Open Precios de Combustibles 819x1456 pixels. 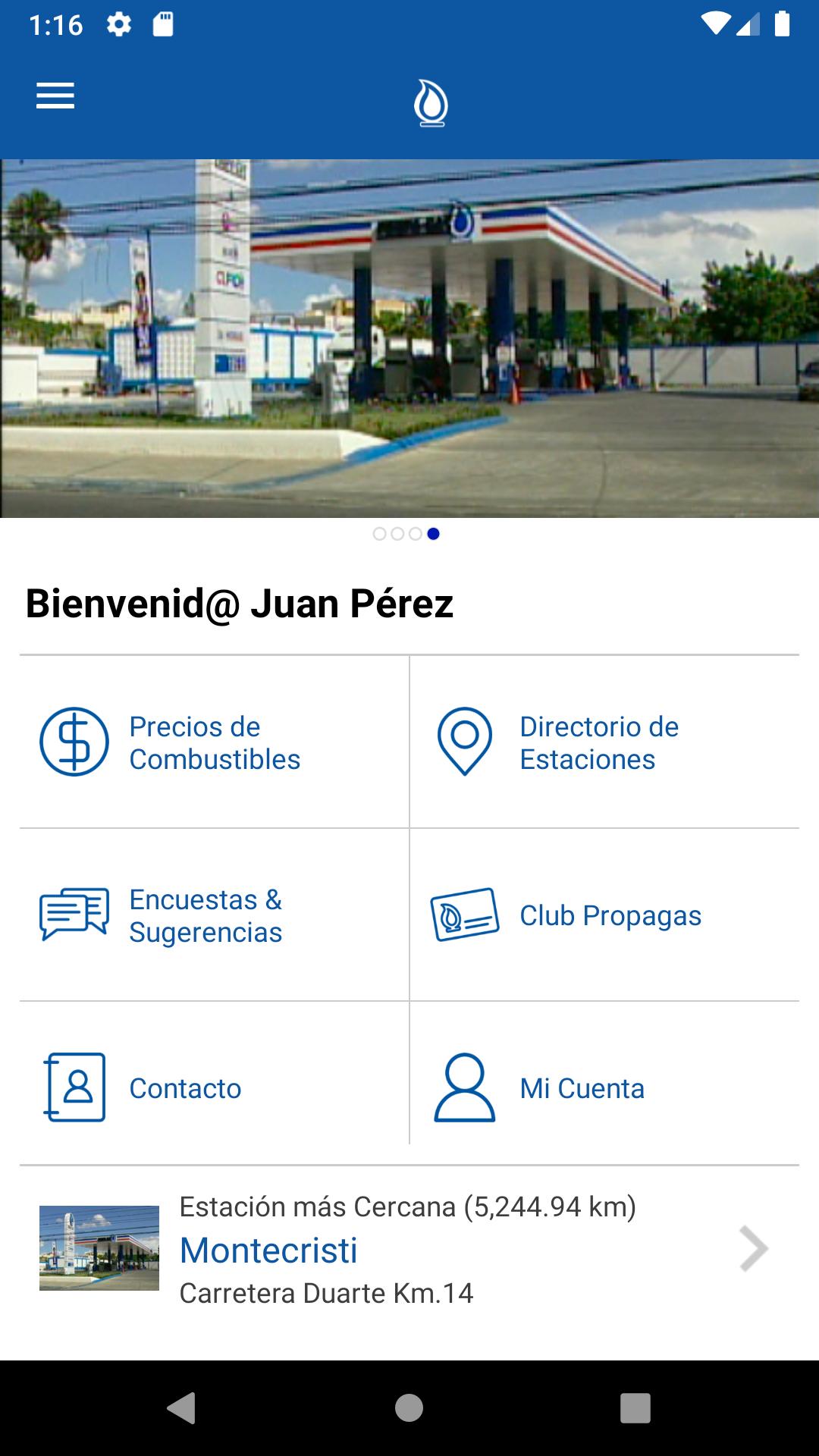214,742
